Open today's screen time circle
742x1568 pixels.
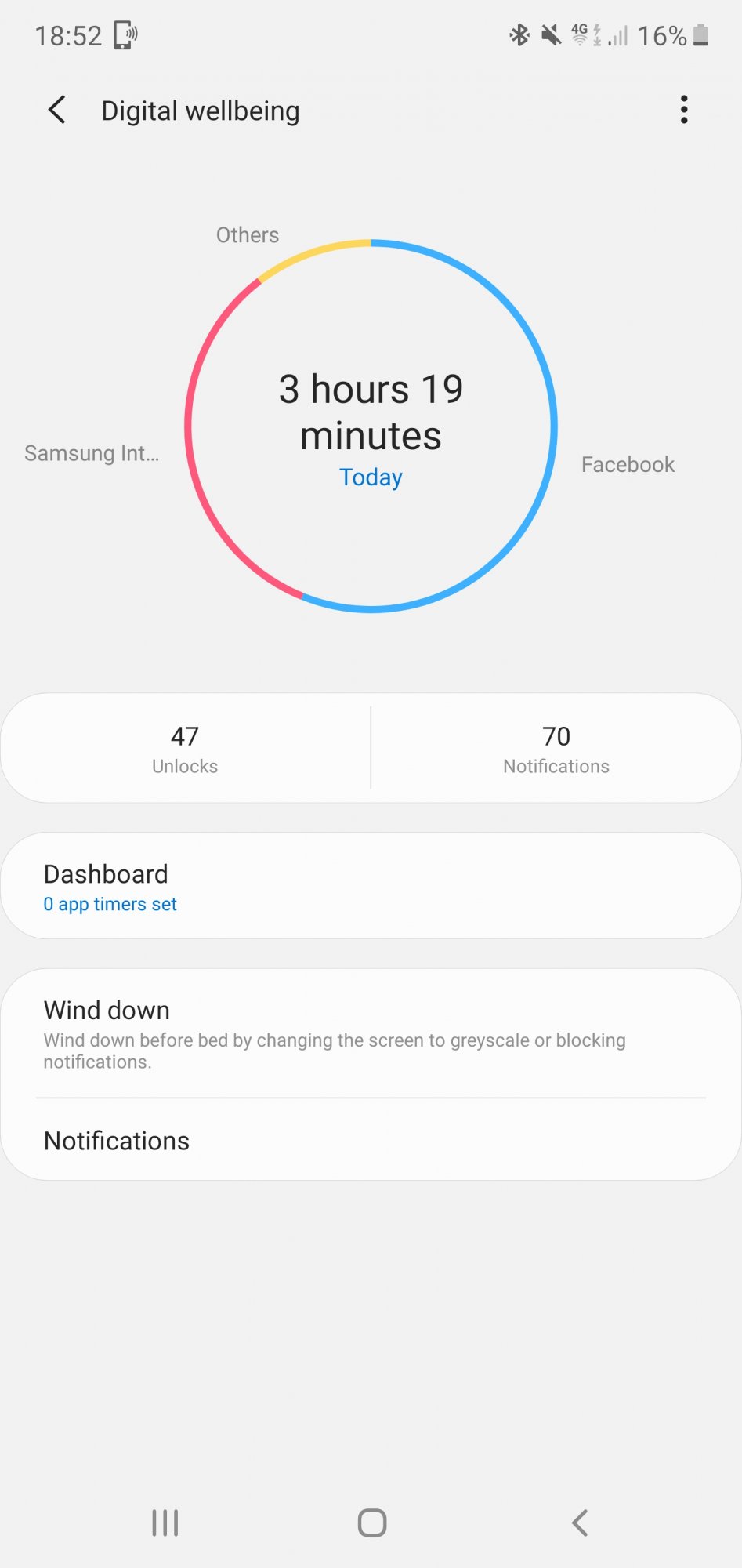click(x=371, y=426)
